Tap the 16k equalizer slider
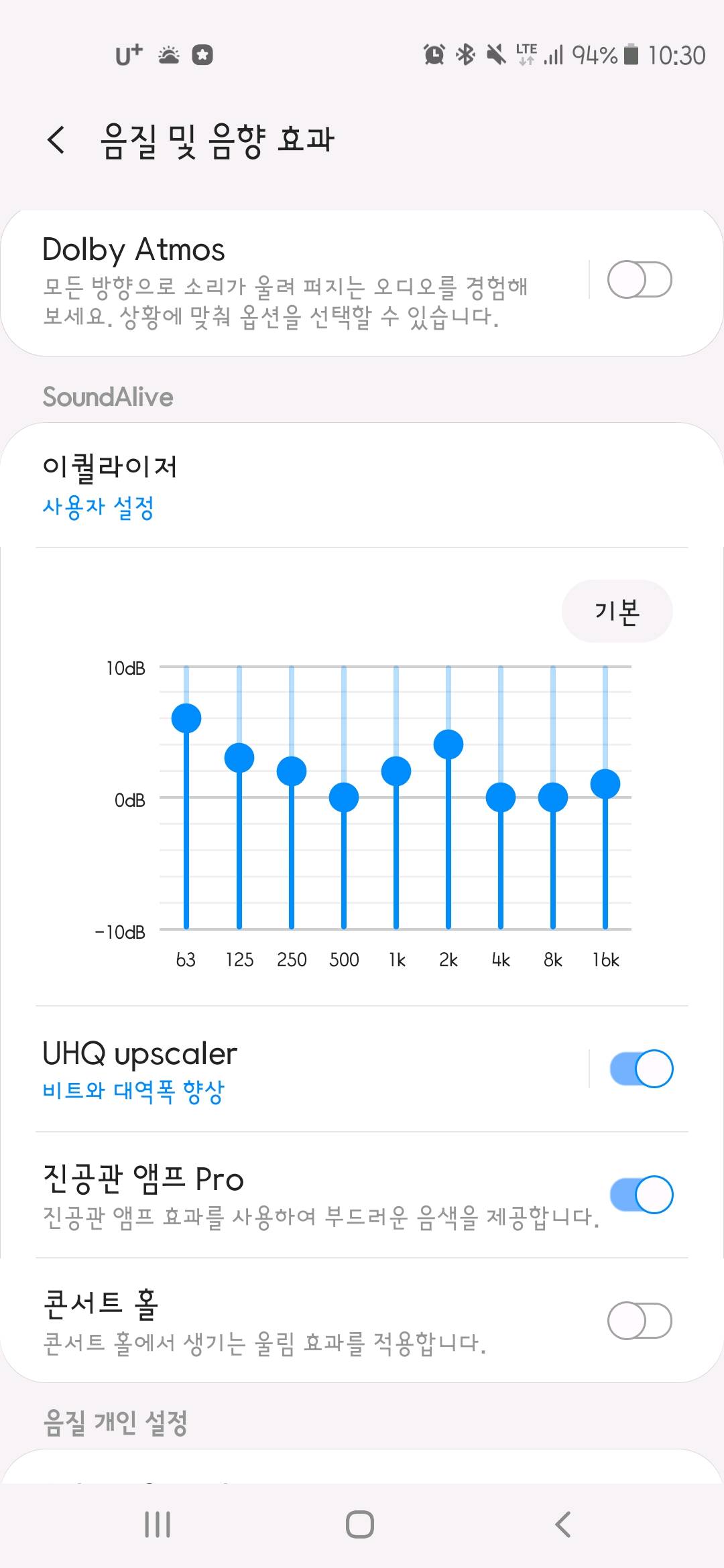This screenshot has width=724, height=1568. (x=605, y=784)
